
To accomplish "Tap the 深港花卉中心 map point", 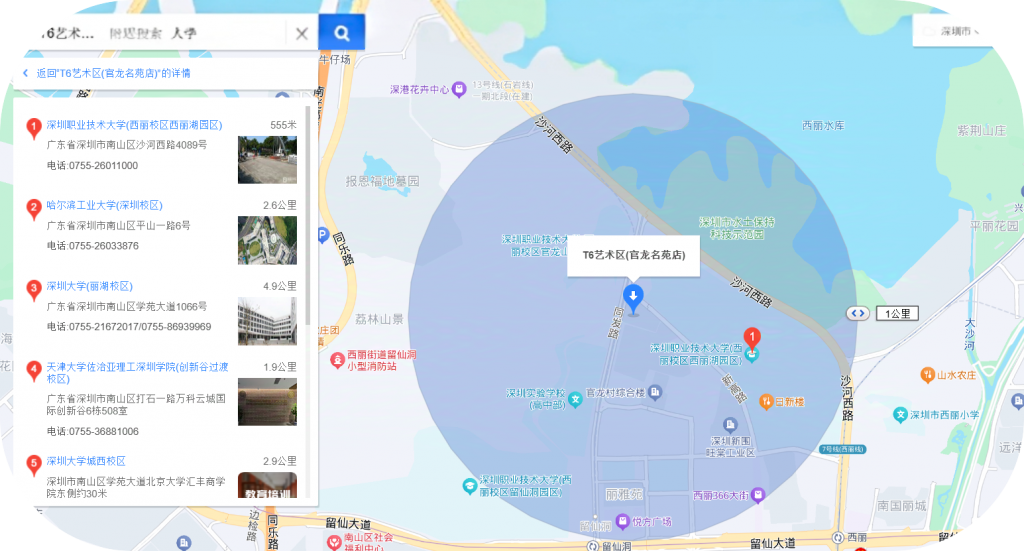I will pos(459,89).
